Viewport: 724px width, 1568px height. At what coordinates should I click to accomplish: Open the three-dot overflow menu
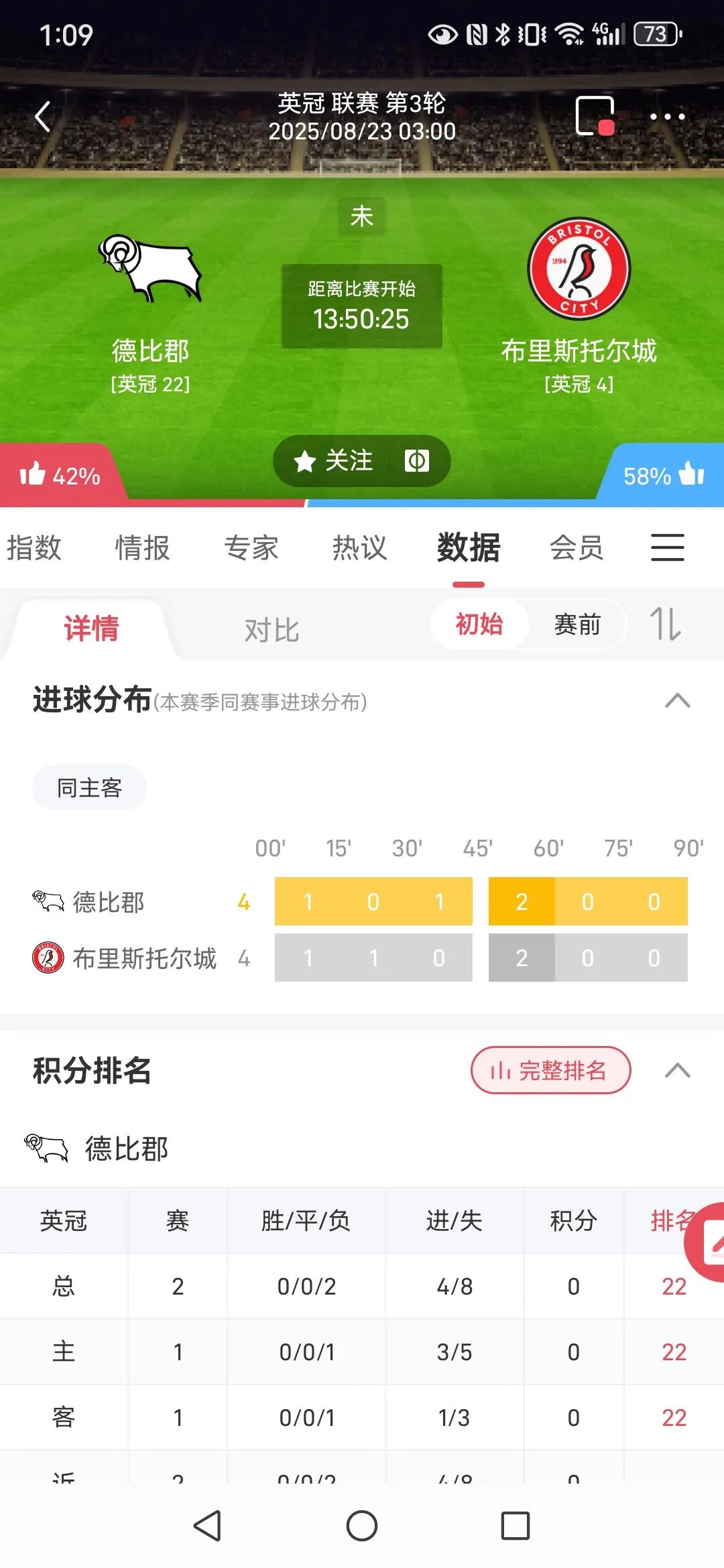click(667, 117)
